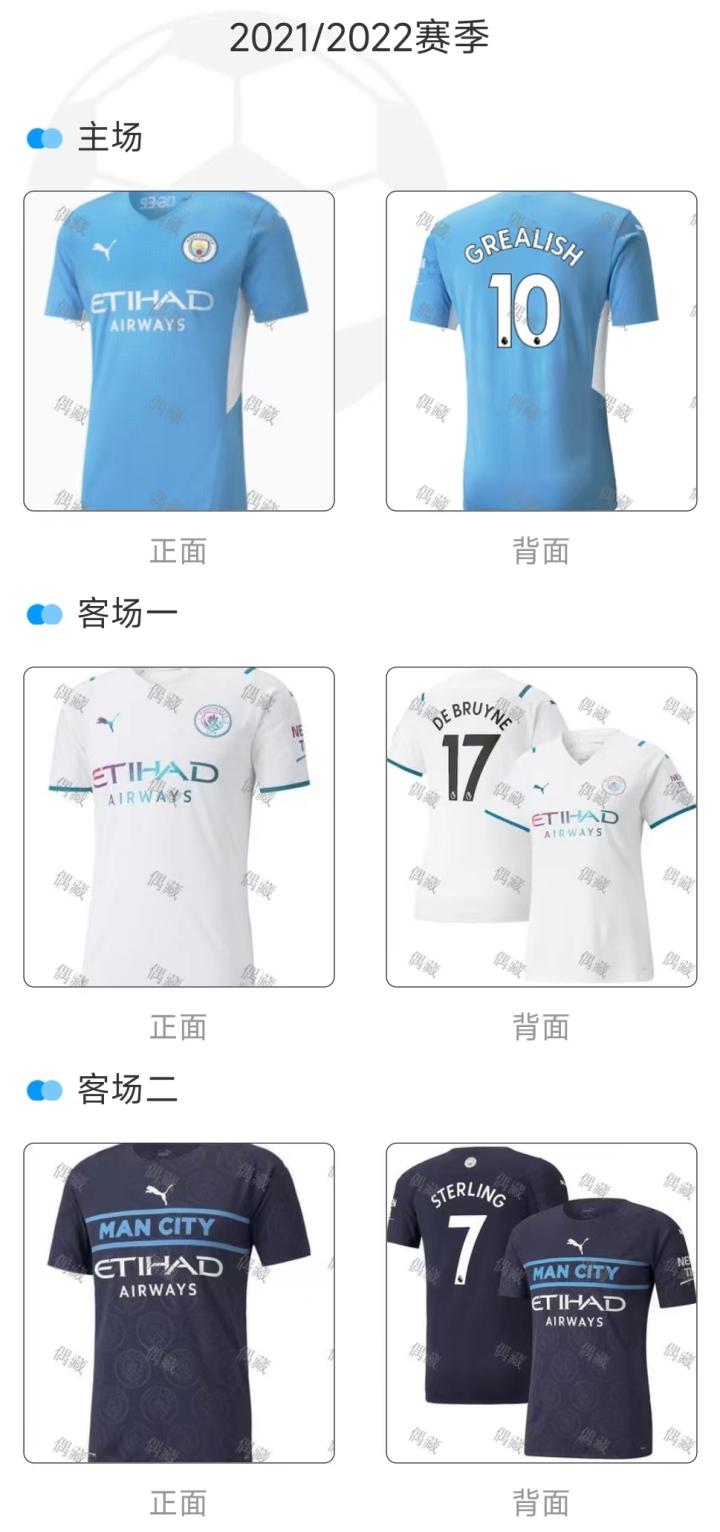Screen dimensions: 720x1532
Task: Open the Sterling number 7 back image
Action: click(541, 1303)
